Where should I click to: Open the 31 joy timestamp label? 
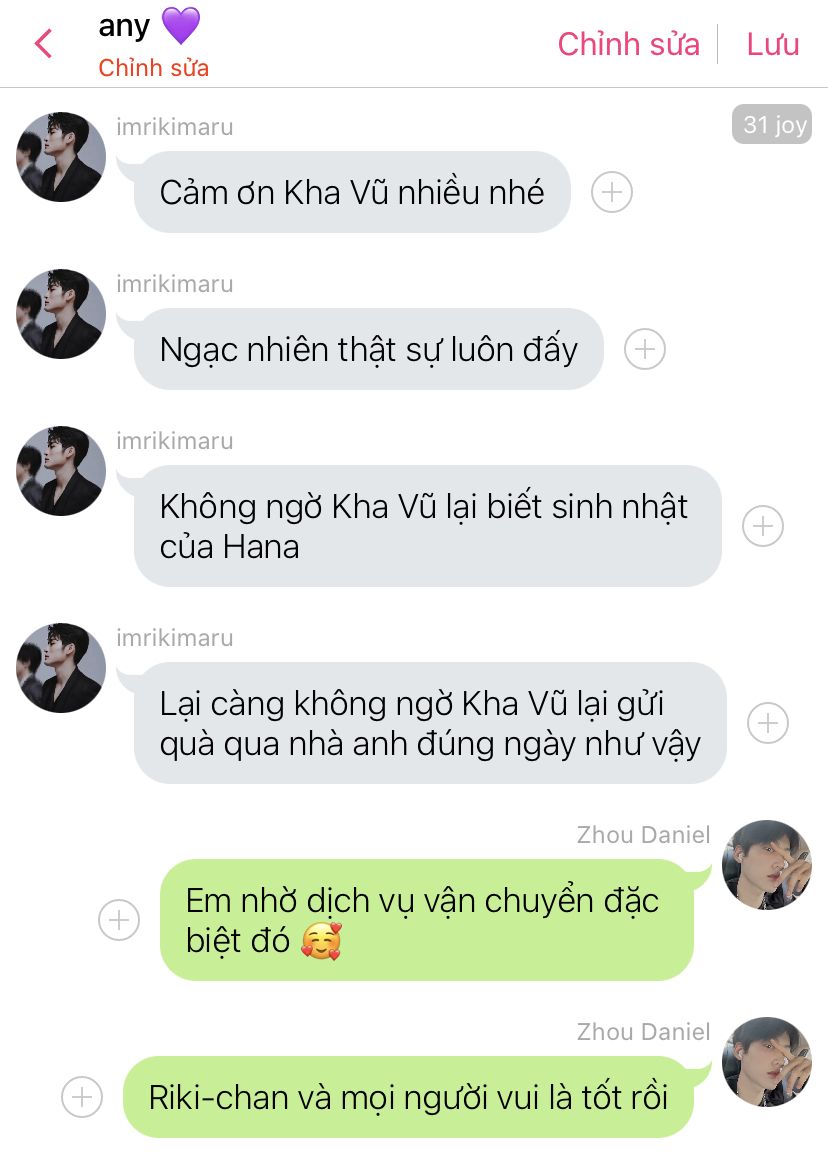[x=772, y=125]
